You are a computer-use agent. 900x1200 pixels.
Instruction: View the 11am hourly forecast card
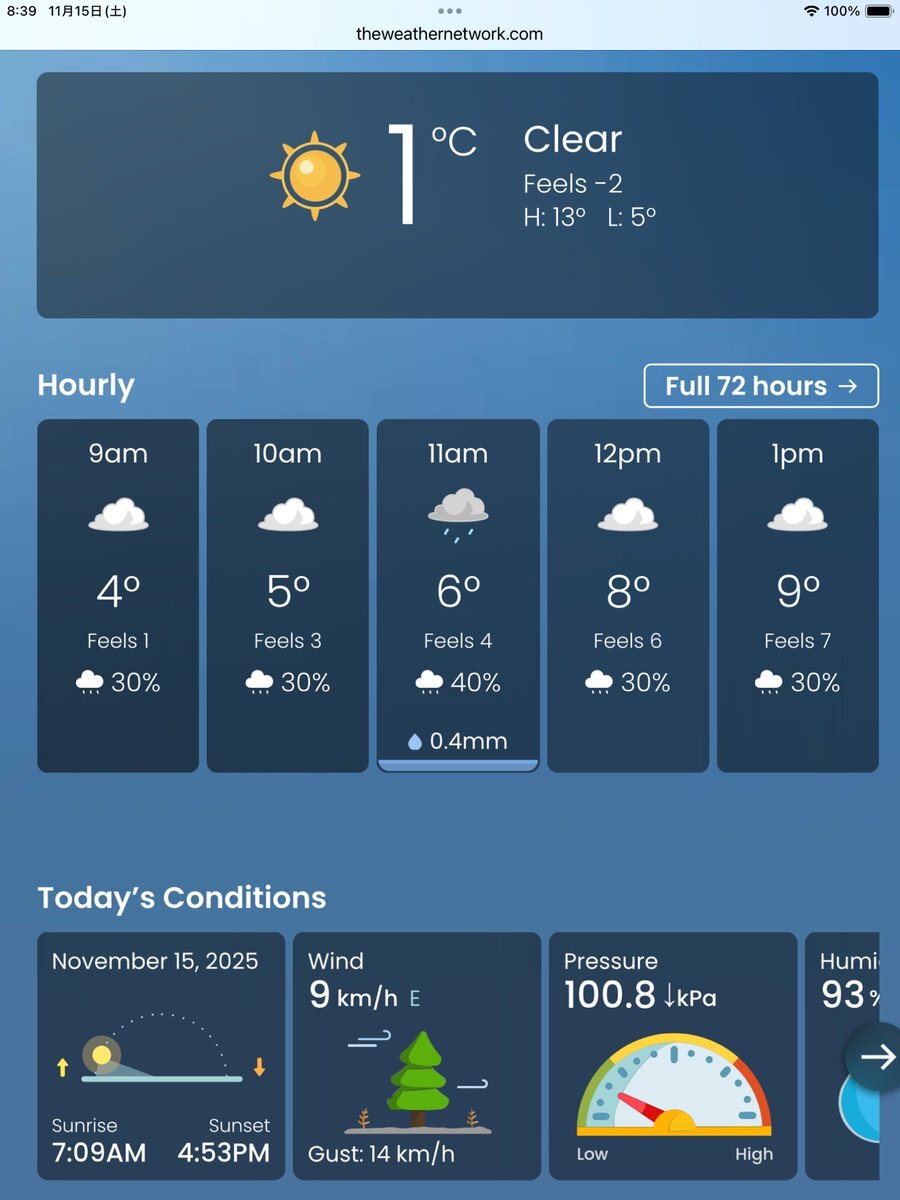[458, 595]
